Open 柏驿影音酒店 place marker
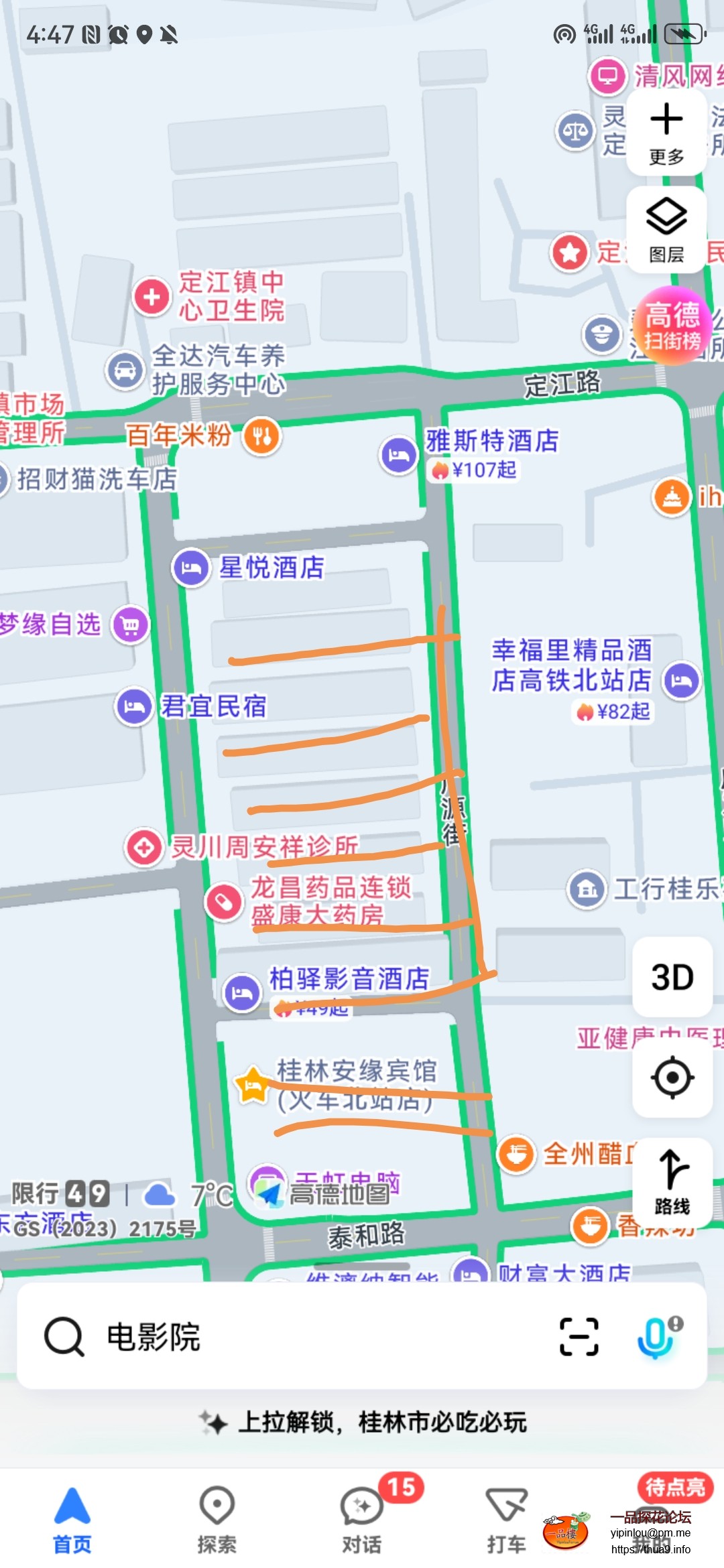This screenshot has width=724, height=1568. [243, 992]
